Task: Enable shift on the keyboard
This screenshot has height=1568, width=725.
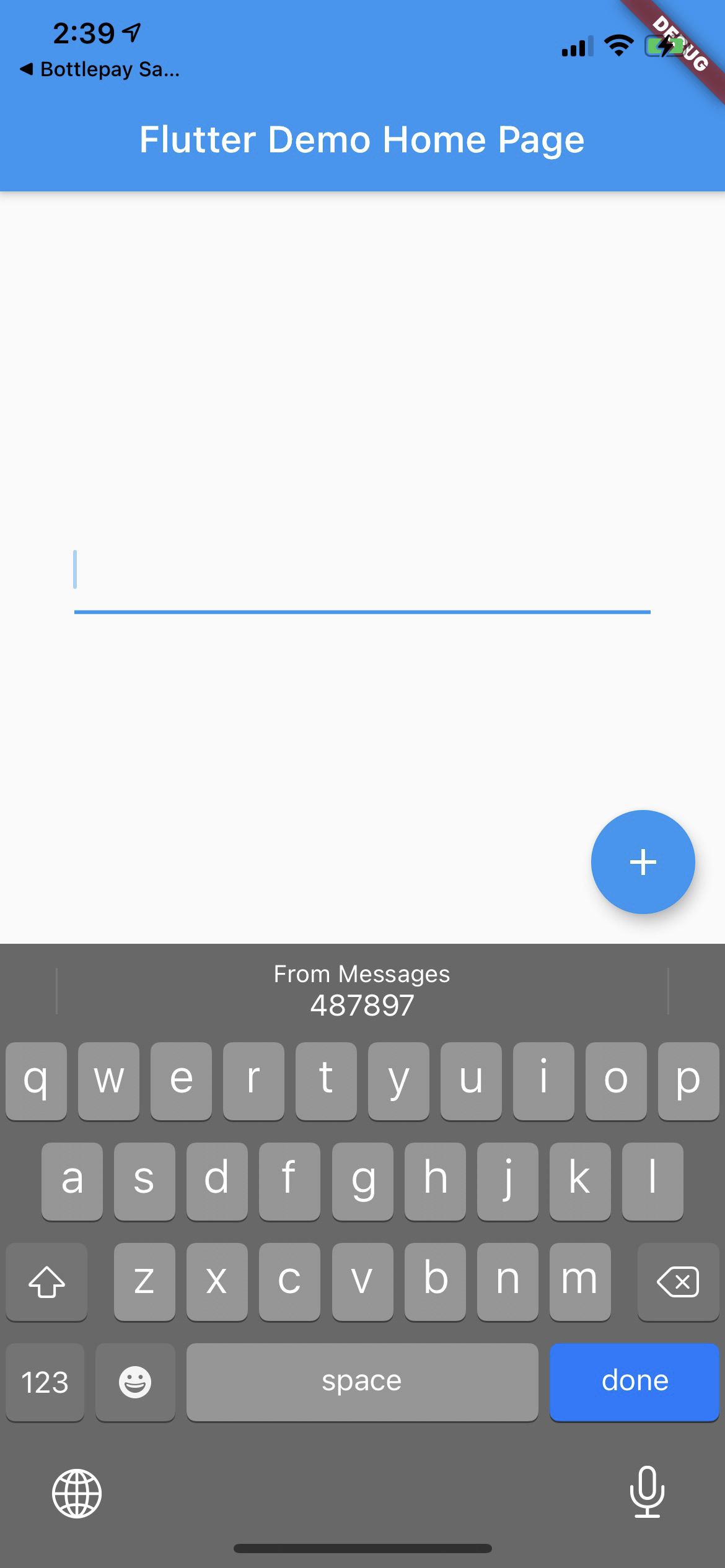Action: click(x=46, y=1281)
